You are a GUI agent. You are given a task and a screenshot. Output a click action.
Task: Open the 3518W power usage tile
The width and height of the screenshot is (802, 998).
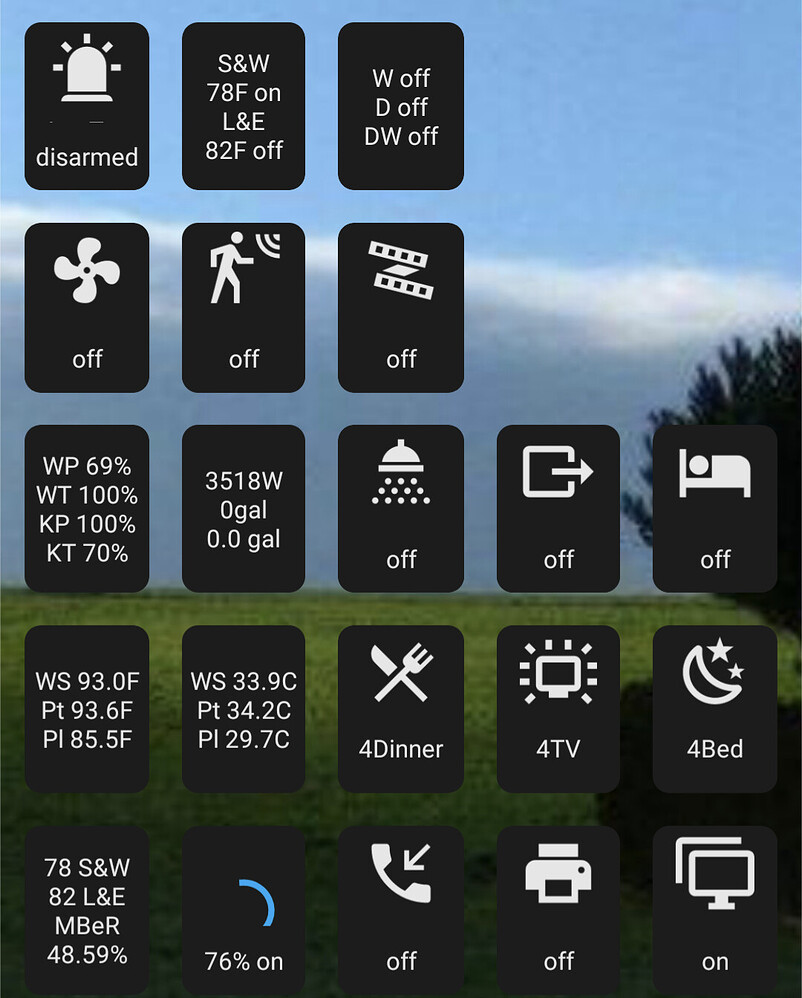(243, 508)
